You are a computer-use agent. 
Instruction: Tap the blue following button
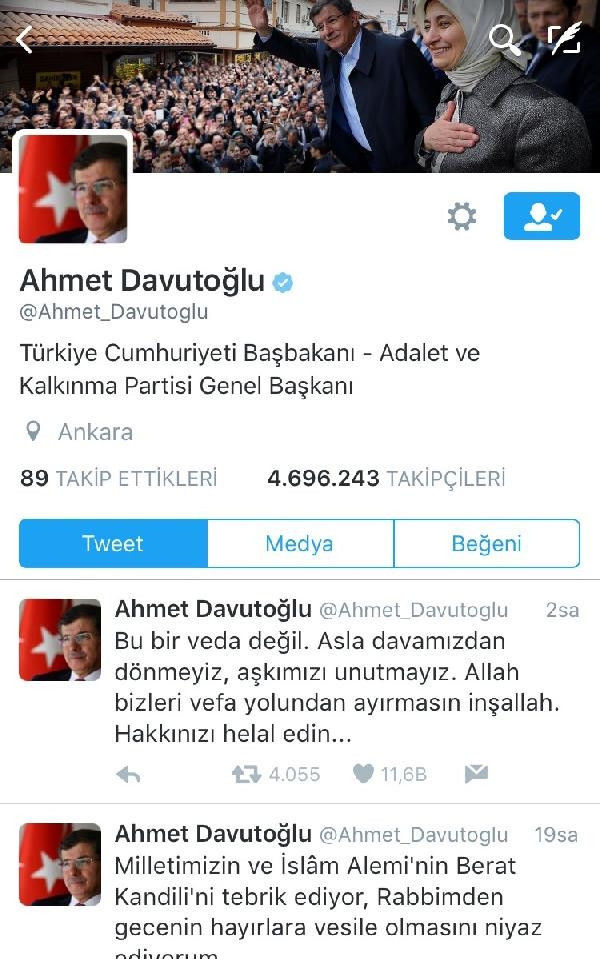click(x=541, y=216)
